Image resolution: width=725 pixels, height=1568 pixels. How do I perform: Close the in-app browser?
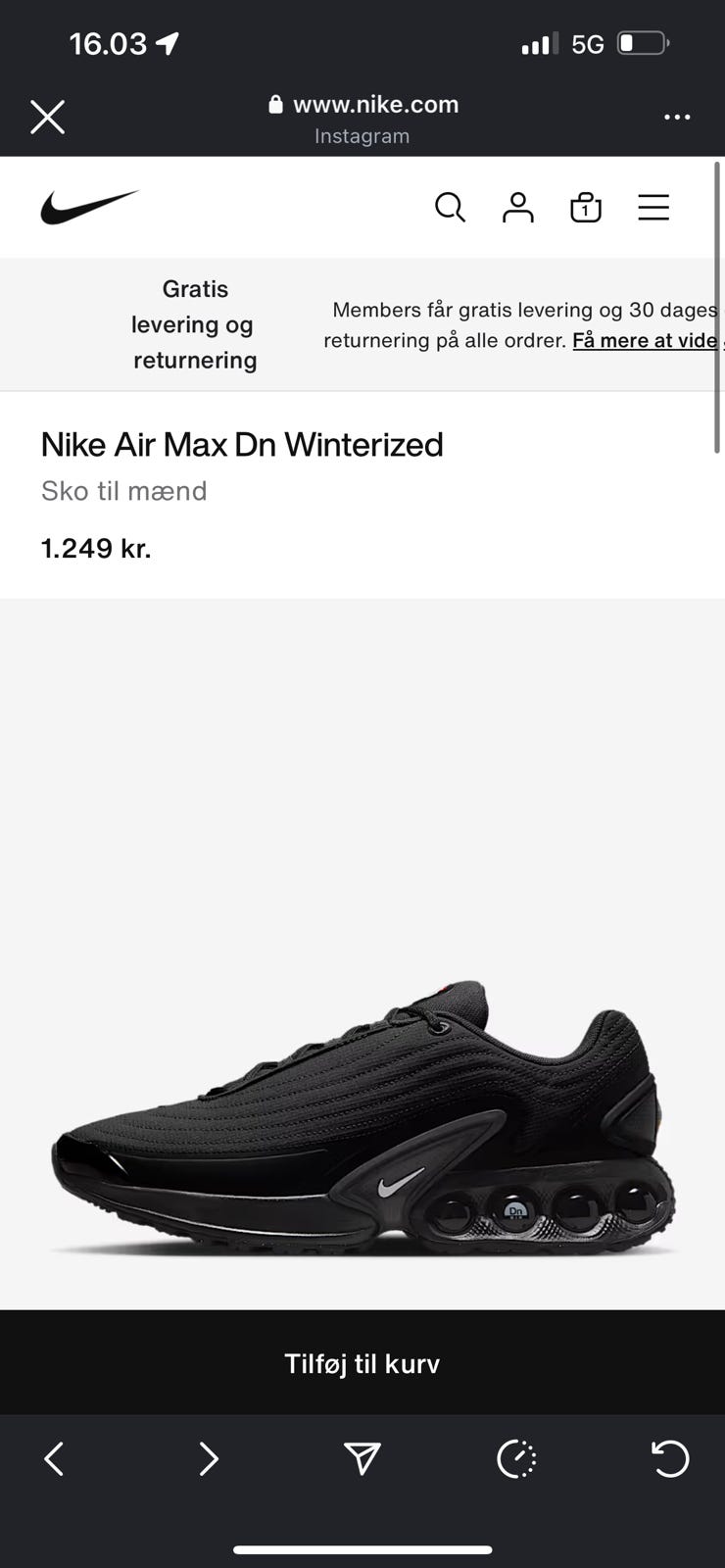coord(47,117)
